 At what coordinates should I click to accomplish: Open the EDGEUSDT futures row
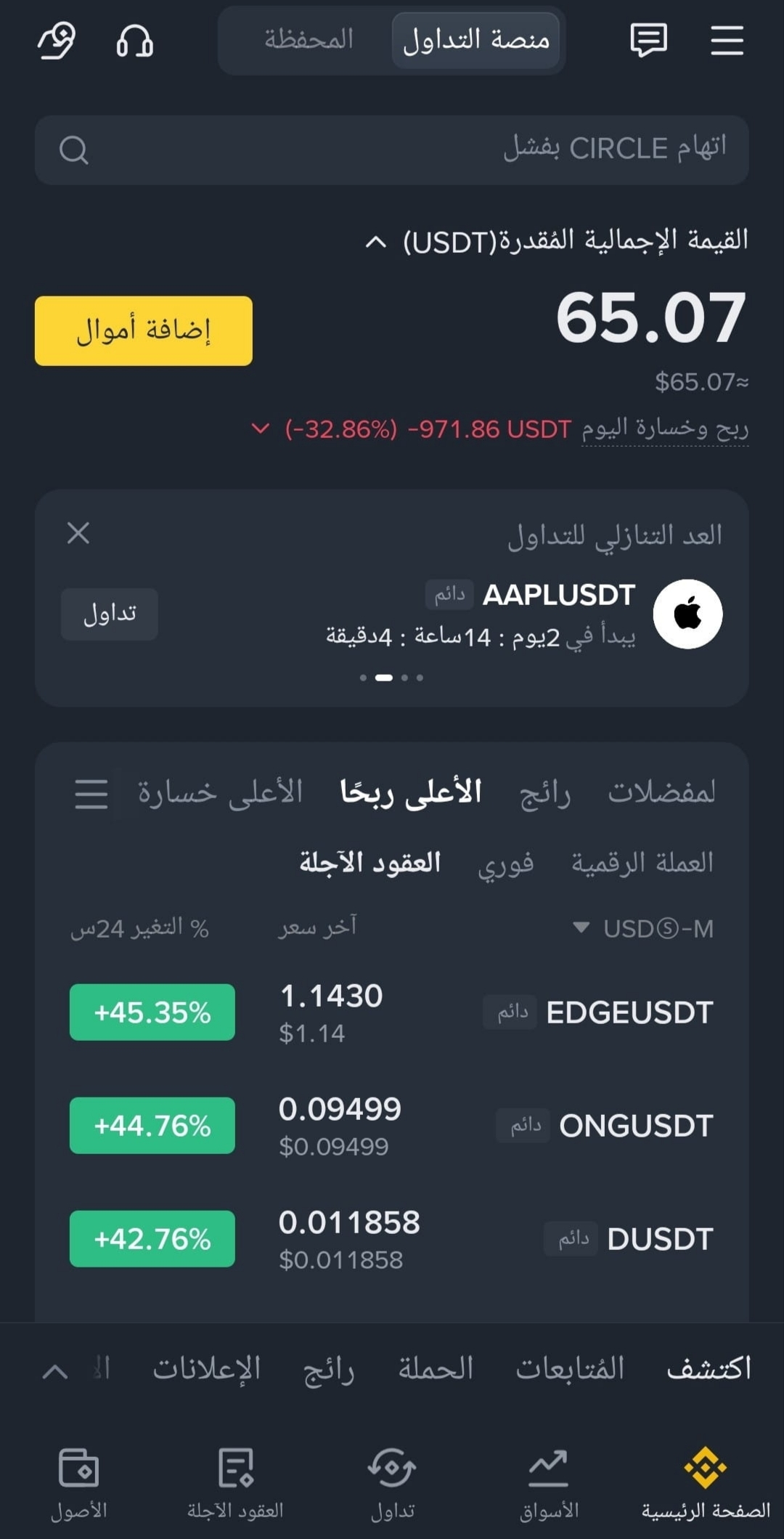pos(392,1012)
